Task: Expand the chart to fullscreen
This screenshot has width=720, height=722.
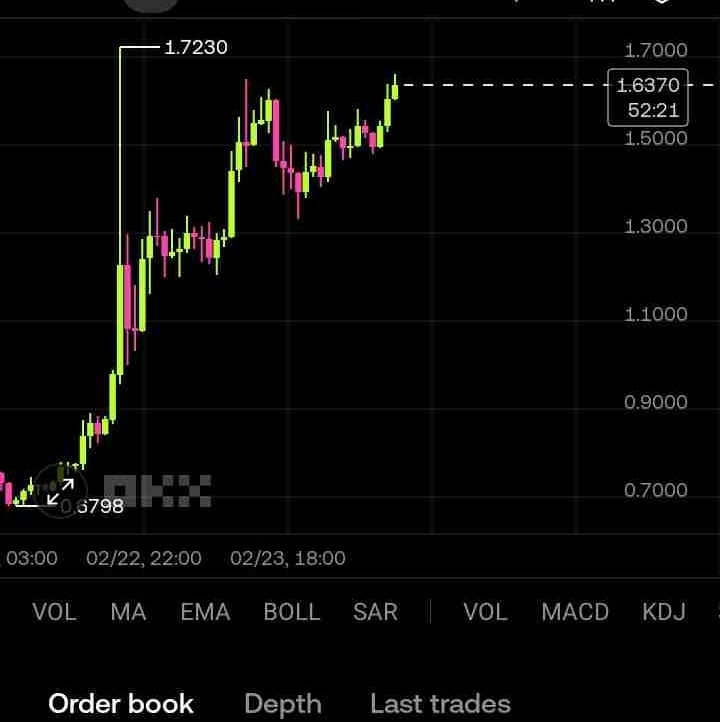Action: [60, 491]
